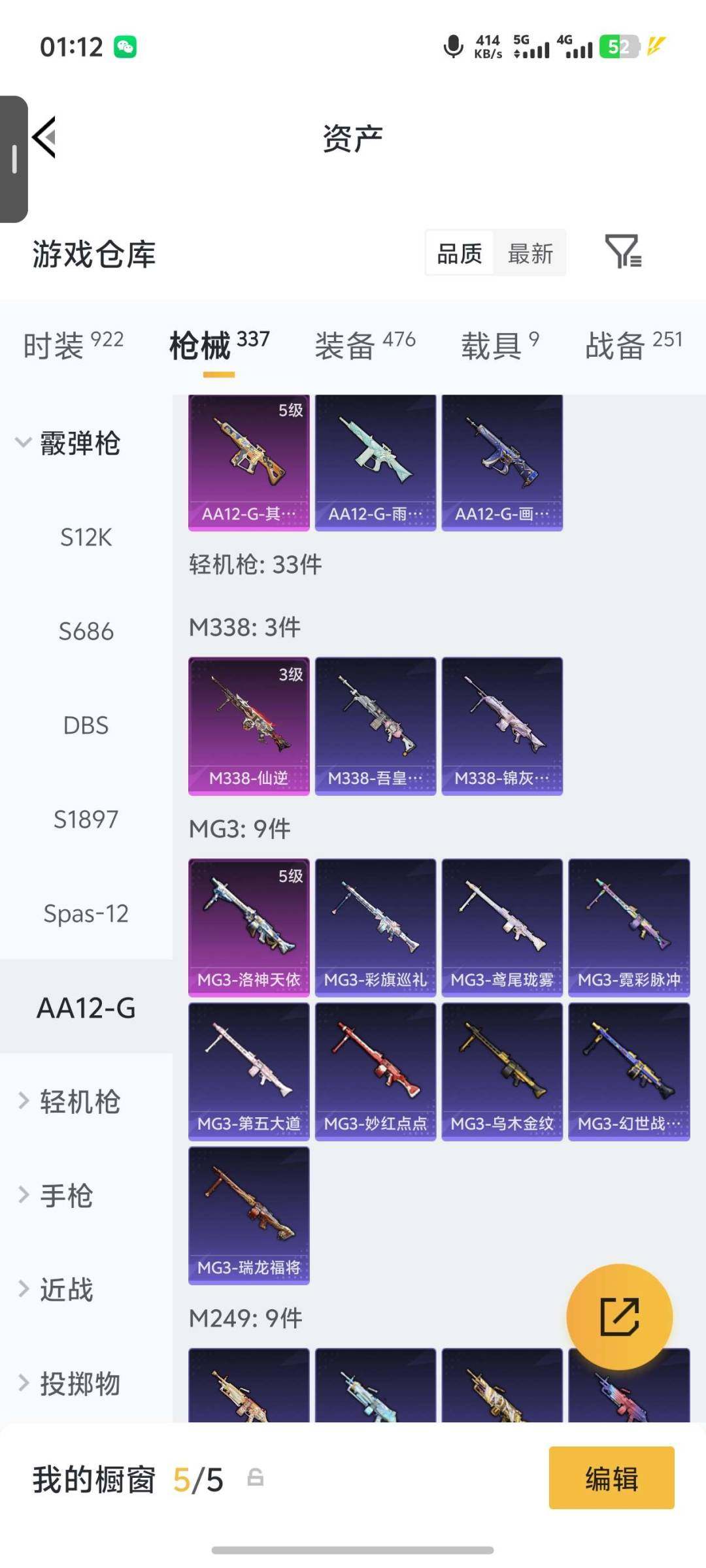Select S12K in the sidebar
This screenshot has height=1568, width=706.
point(86,537)
